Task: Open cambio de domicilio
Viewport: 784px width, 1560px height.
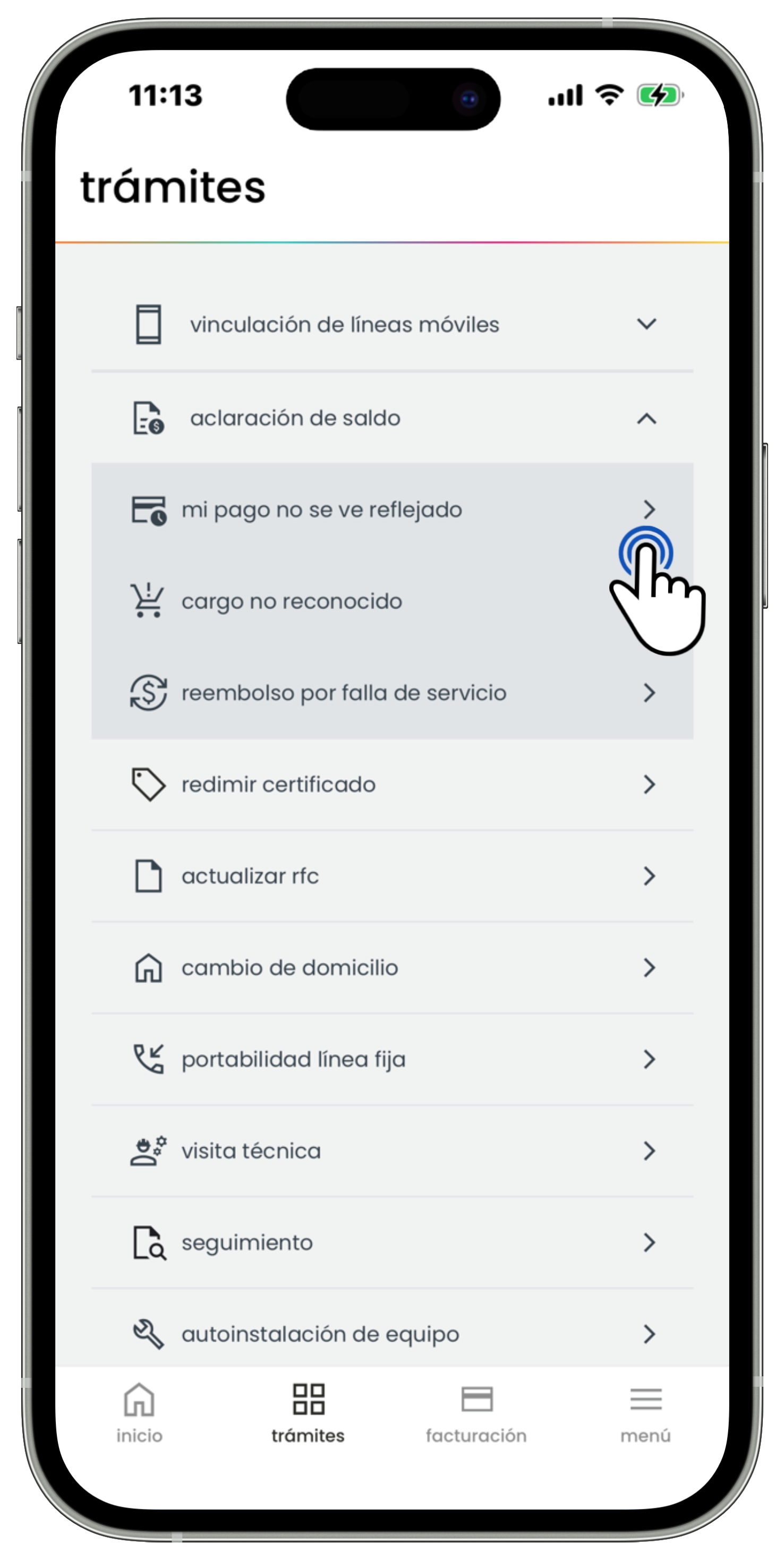Action: click(393, 967)
